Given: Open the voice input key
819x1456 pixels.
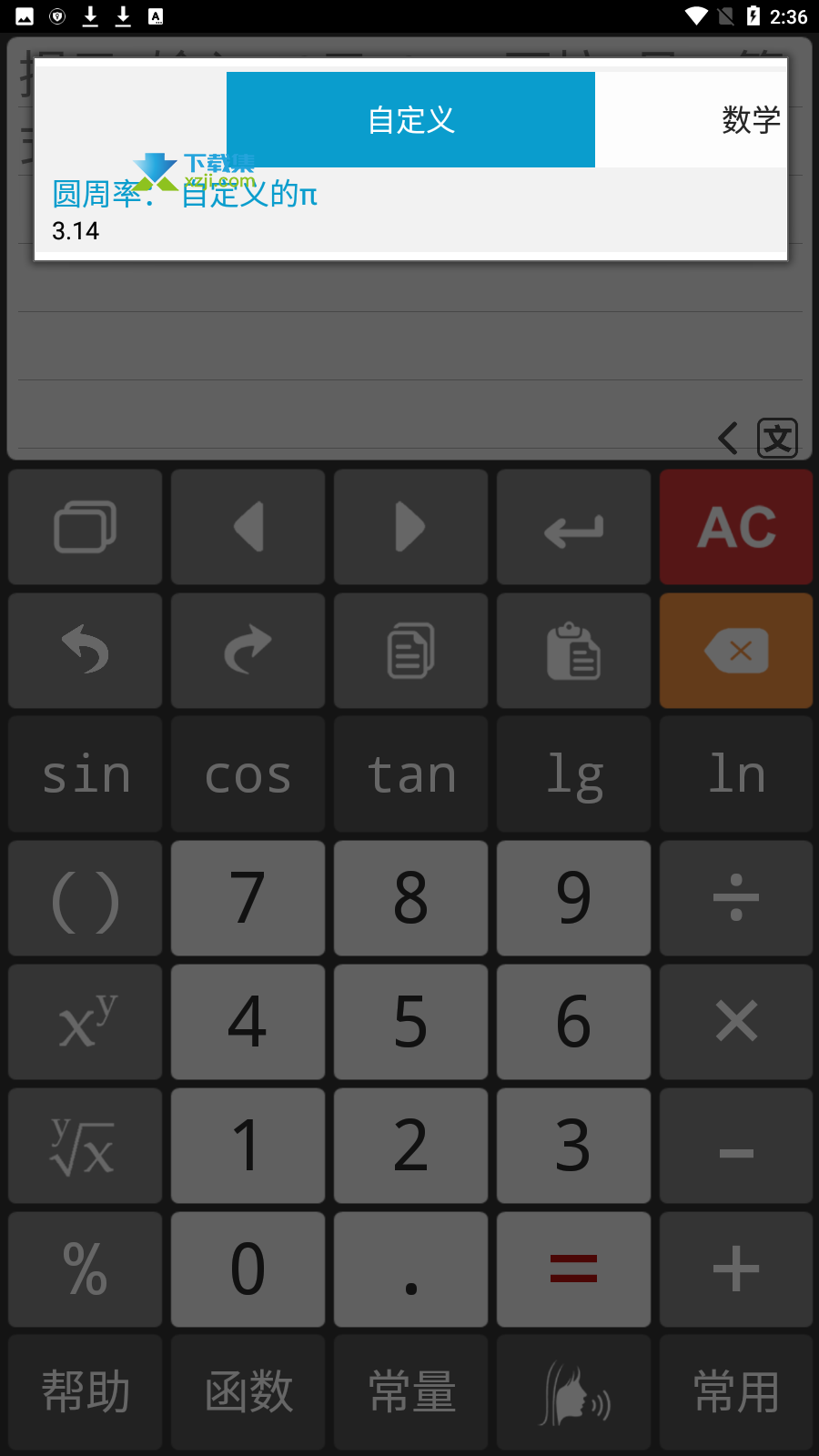Looking at the screenshot, I should point(573,1392).
